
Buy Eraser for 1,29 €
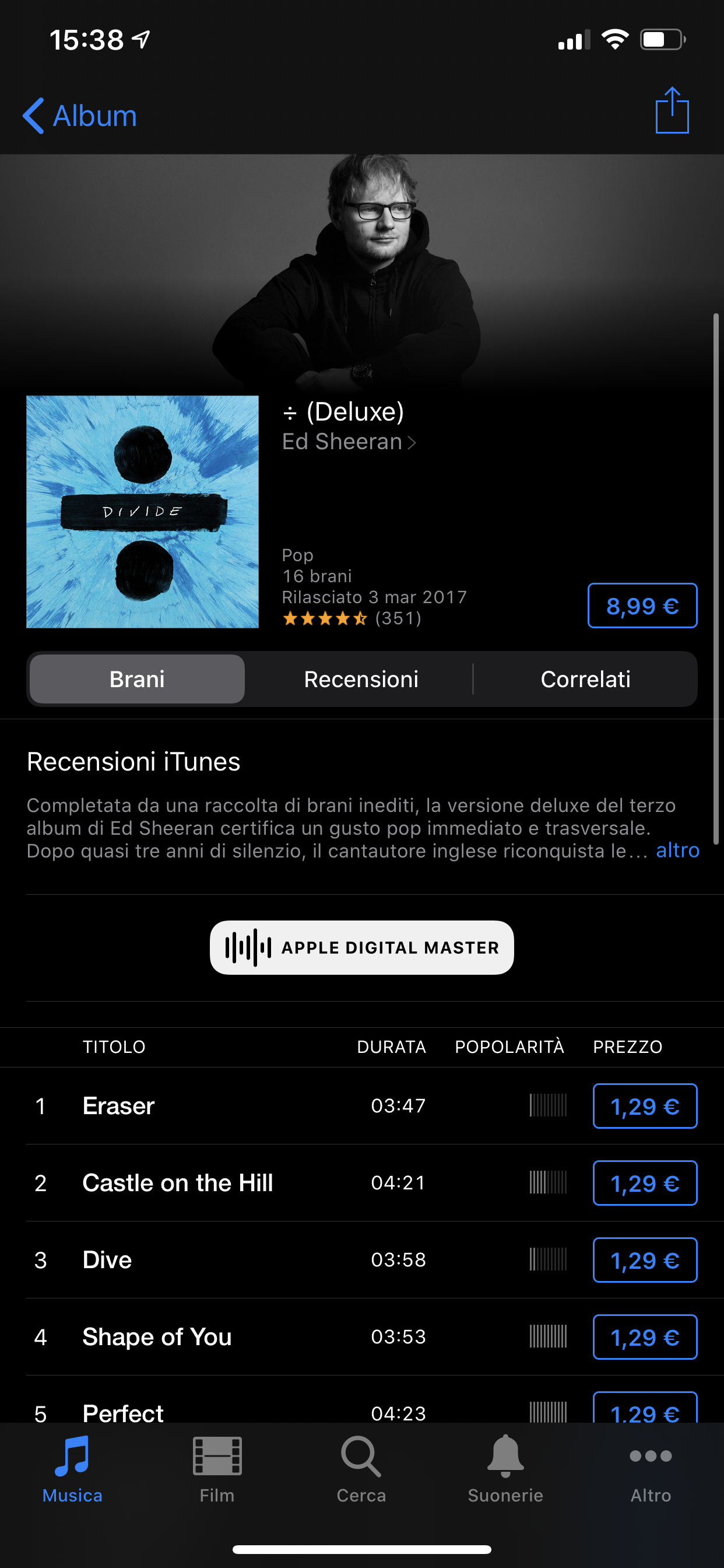pos(645,1106)
